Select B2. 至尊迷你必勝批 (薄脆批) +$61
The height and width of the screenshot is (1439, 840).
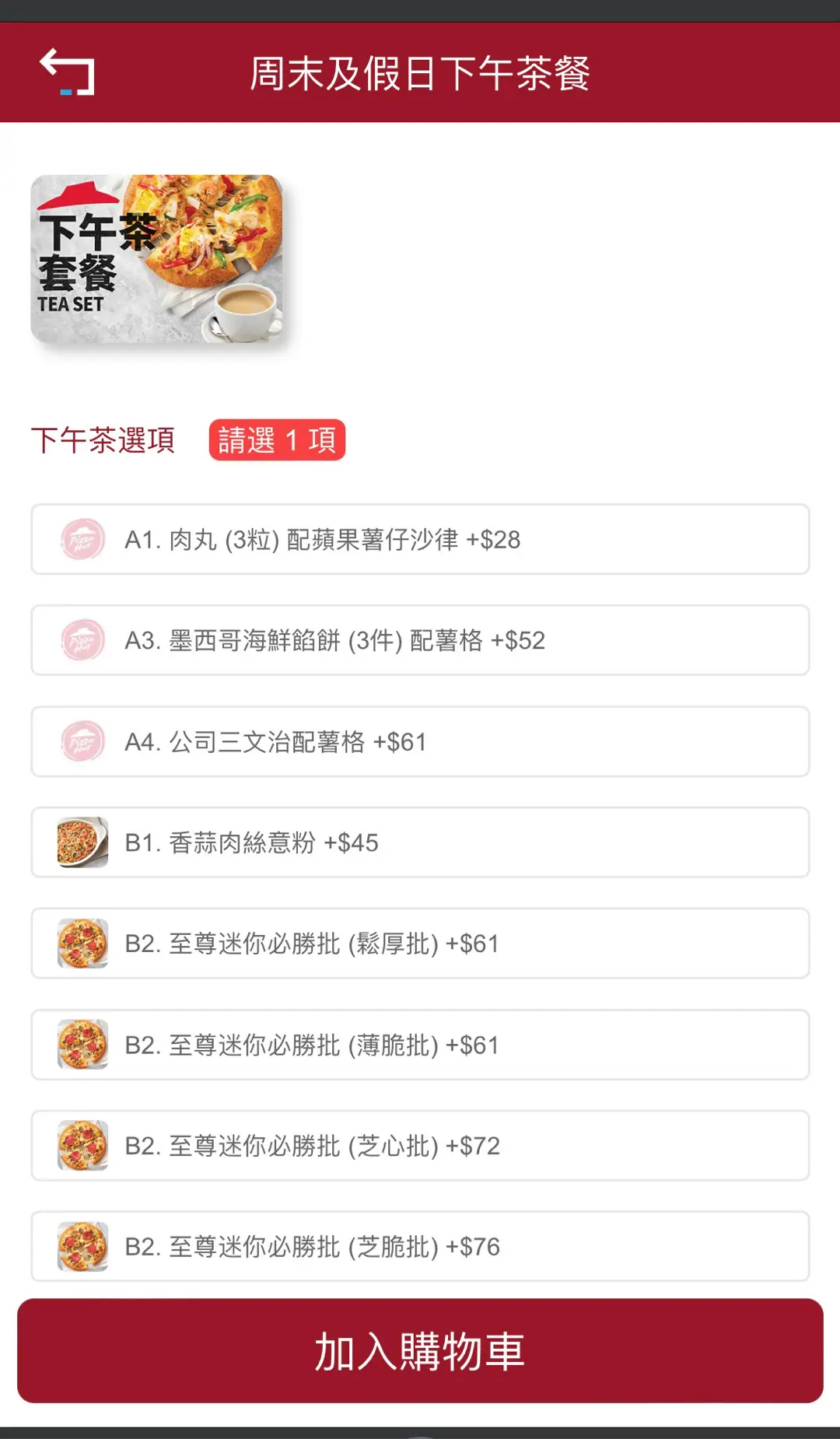point(420,1045)
